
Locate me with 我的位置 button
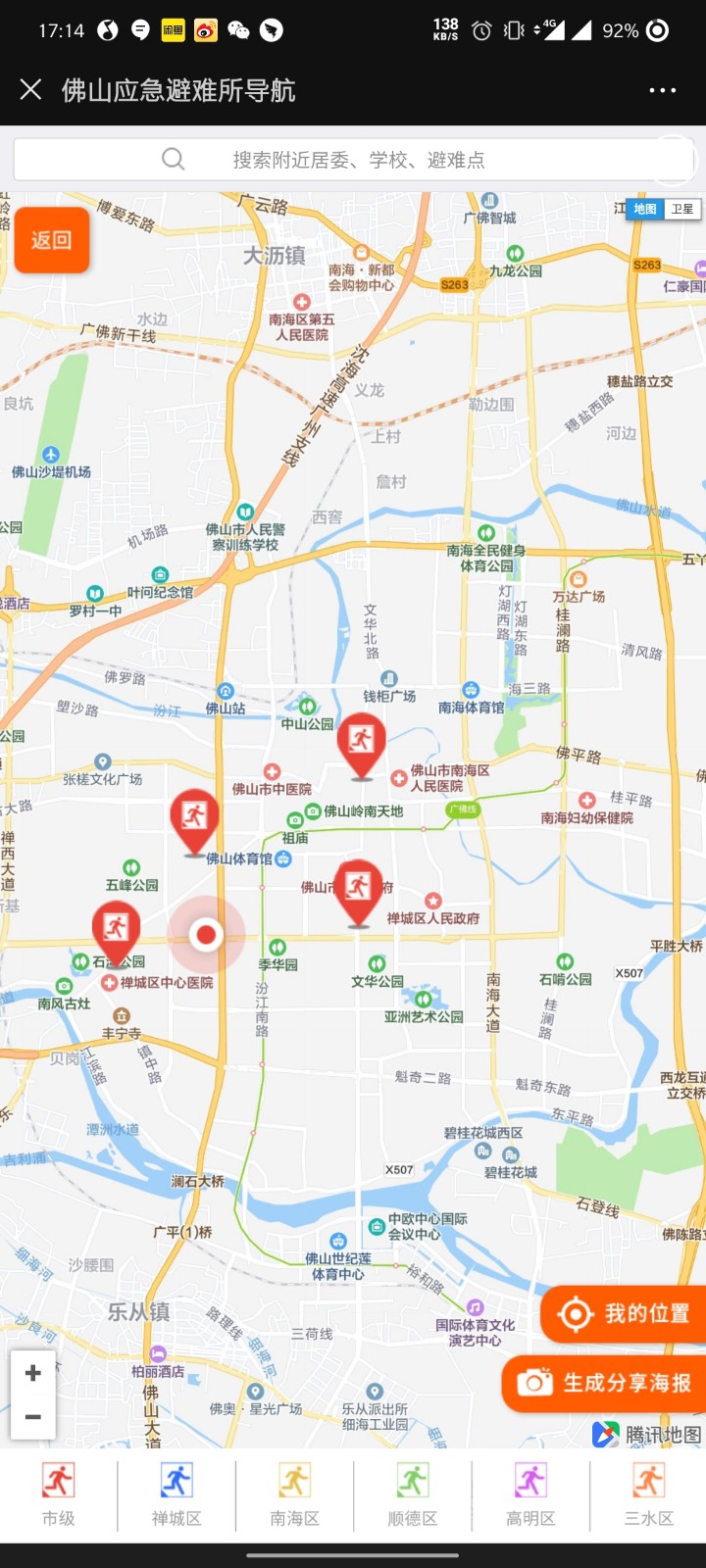tap(624, 1313)
